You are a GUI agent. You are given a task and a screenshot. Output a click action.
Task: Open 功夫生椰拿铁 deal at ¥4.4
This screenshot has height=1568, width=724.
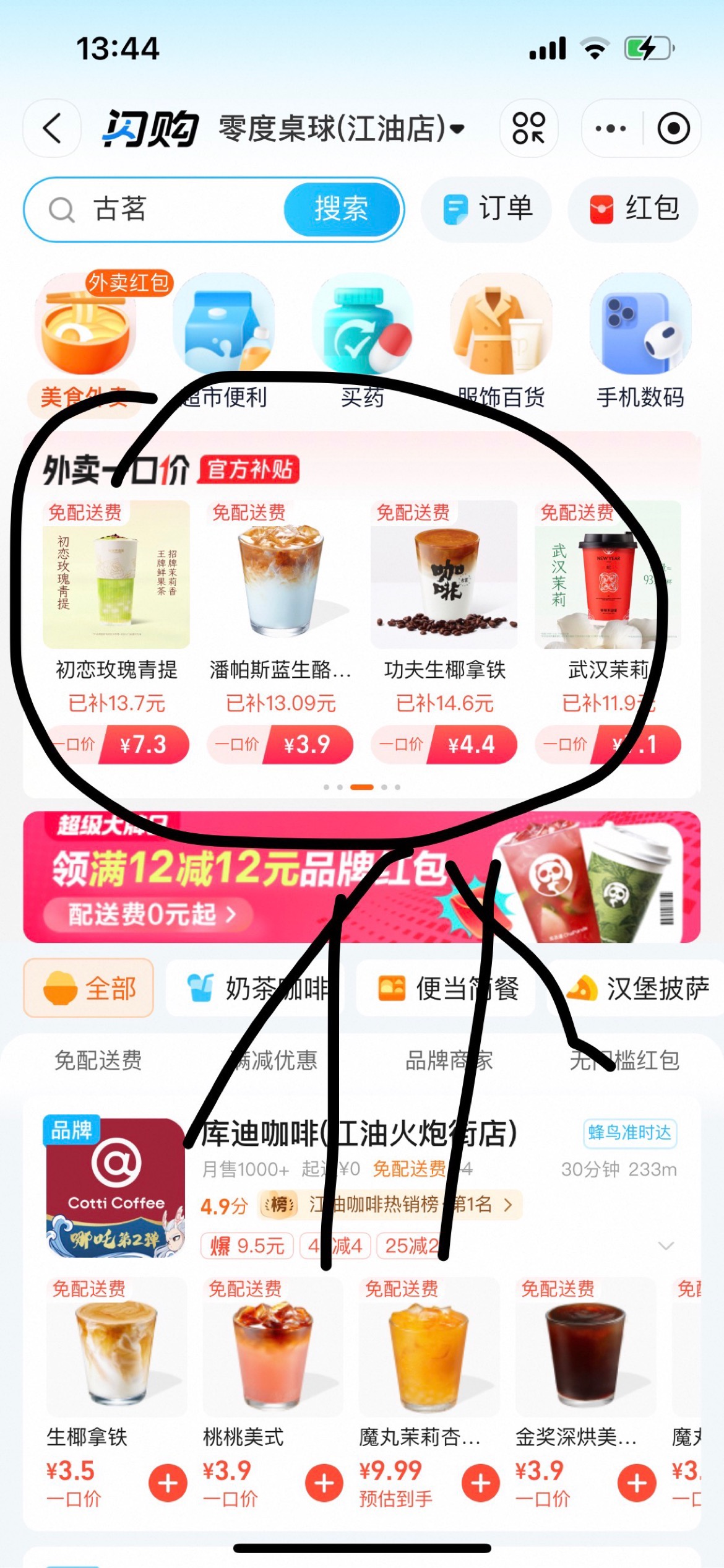point(444,631)
